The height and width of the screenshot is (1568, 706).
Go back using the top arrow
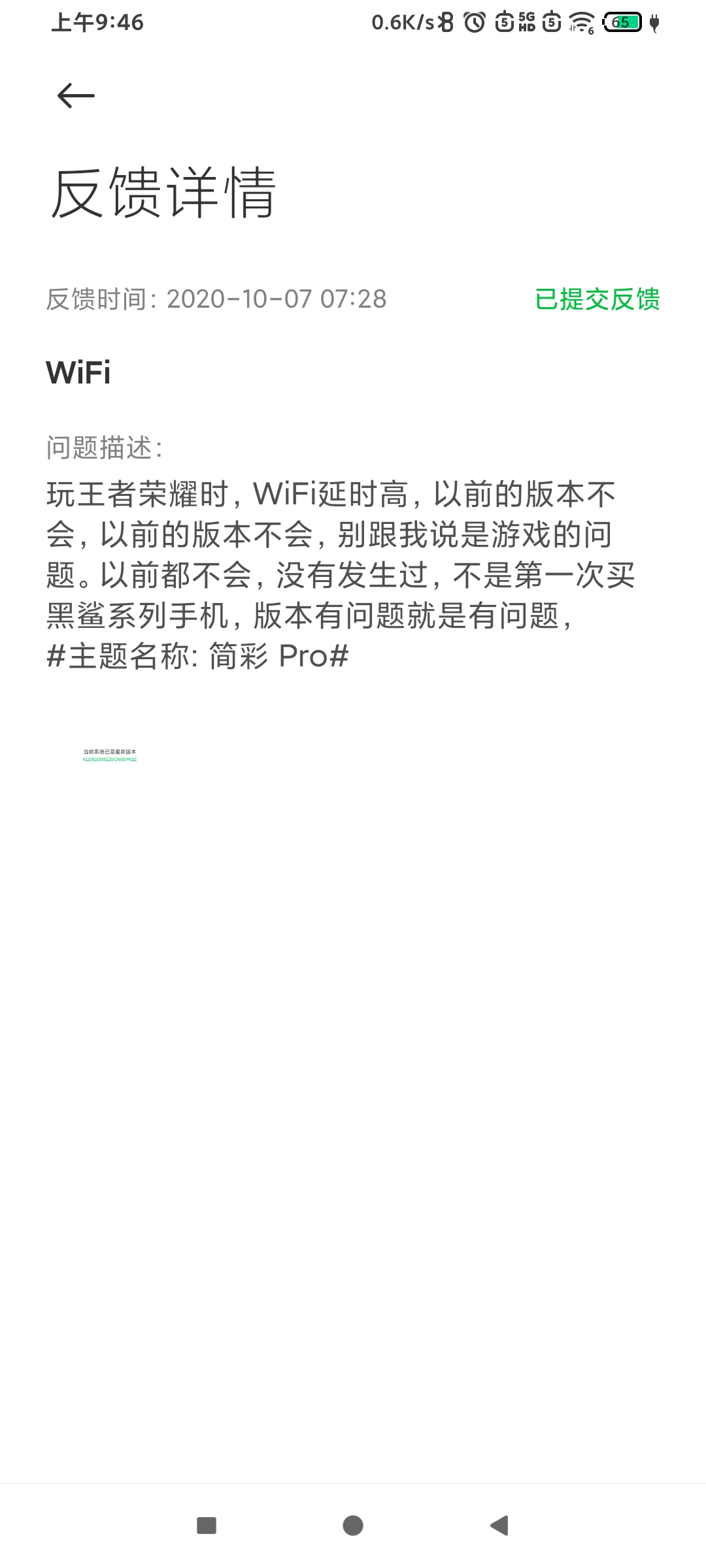pyautogui.click(x=76, y=96)
